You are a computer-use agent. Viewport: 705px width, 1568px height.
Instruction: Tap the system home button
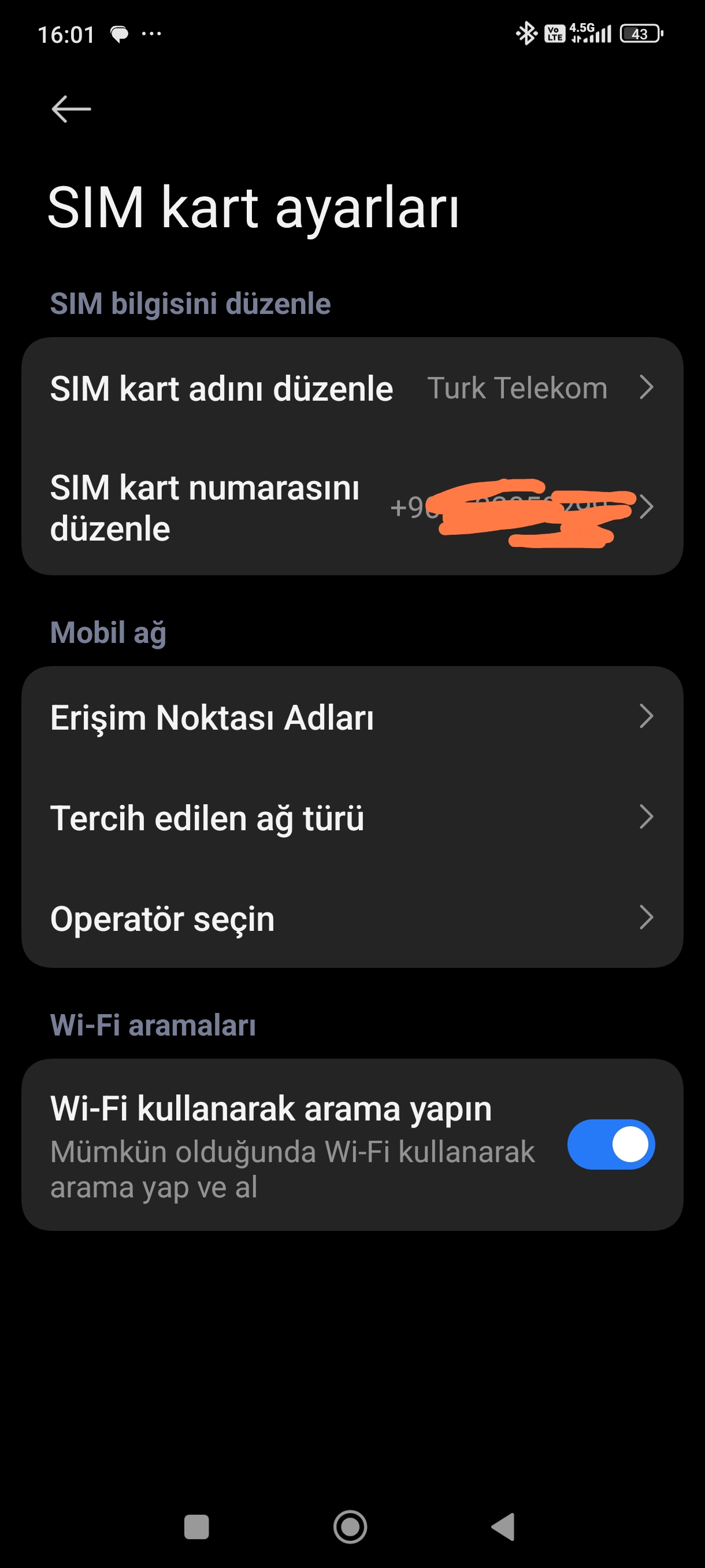tap(350, 1526)
